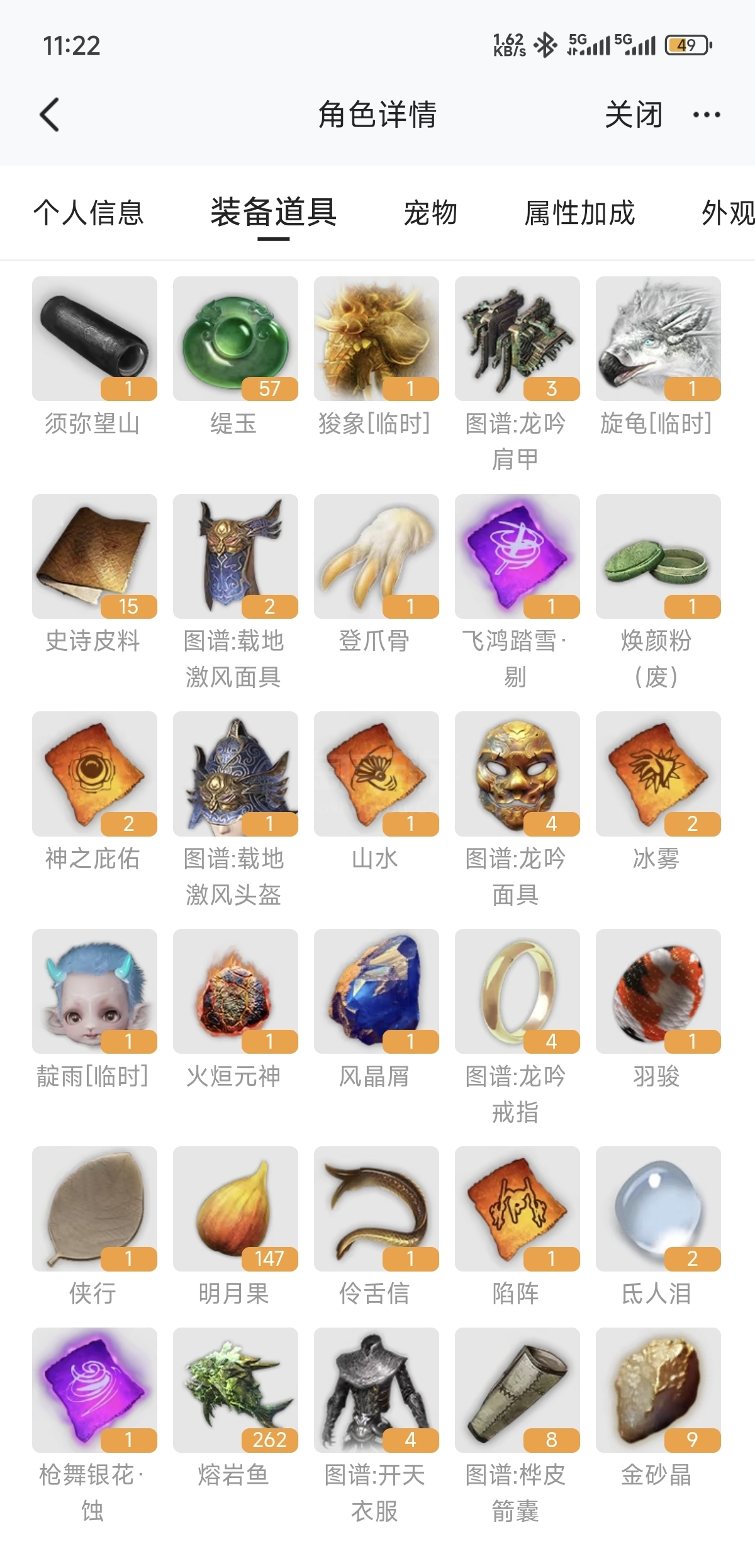Select the 金砂晶 item tile
Screen dimensions: 755x1568
click(658, 1390)
